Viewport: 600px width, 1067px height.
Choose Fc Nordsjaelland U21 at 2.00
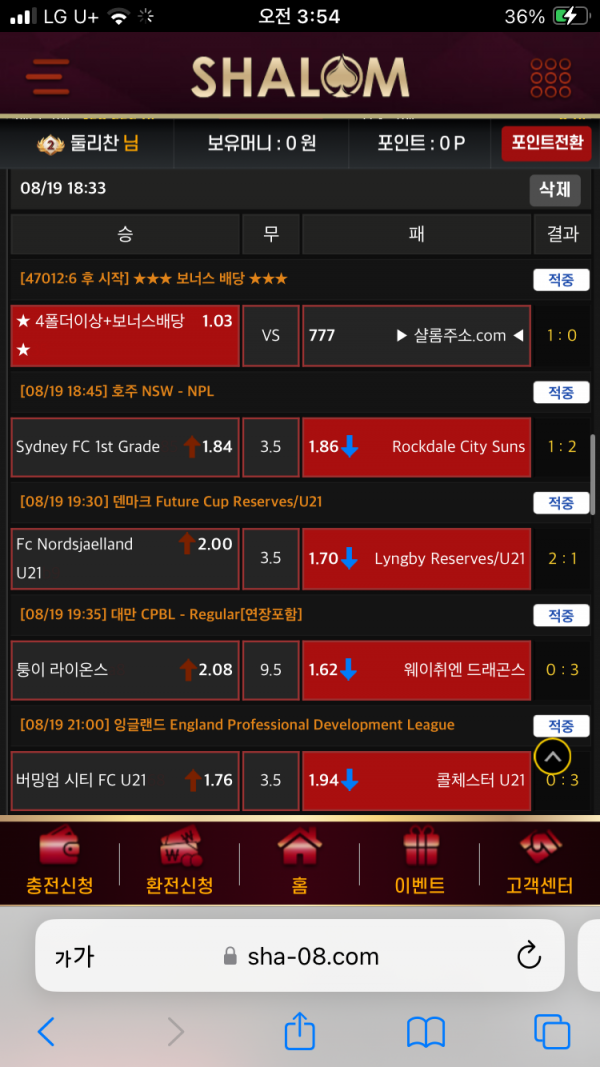125,558
